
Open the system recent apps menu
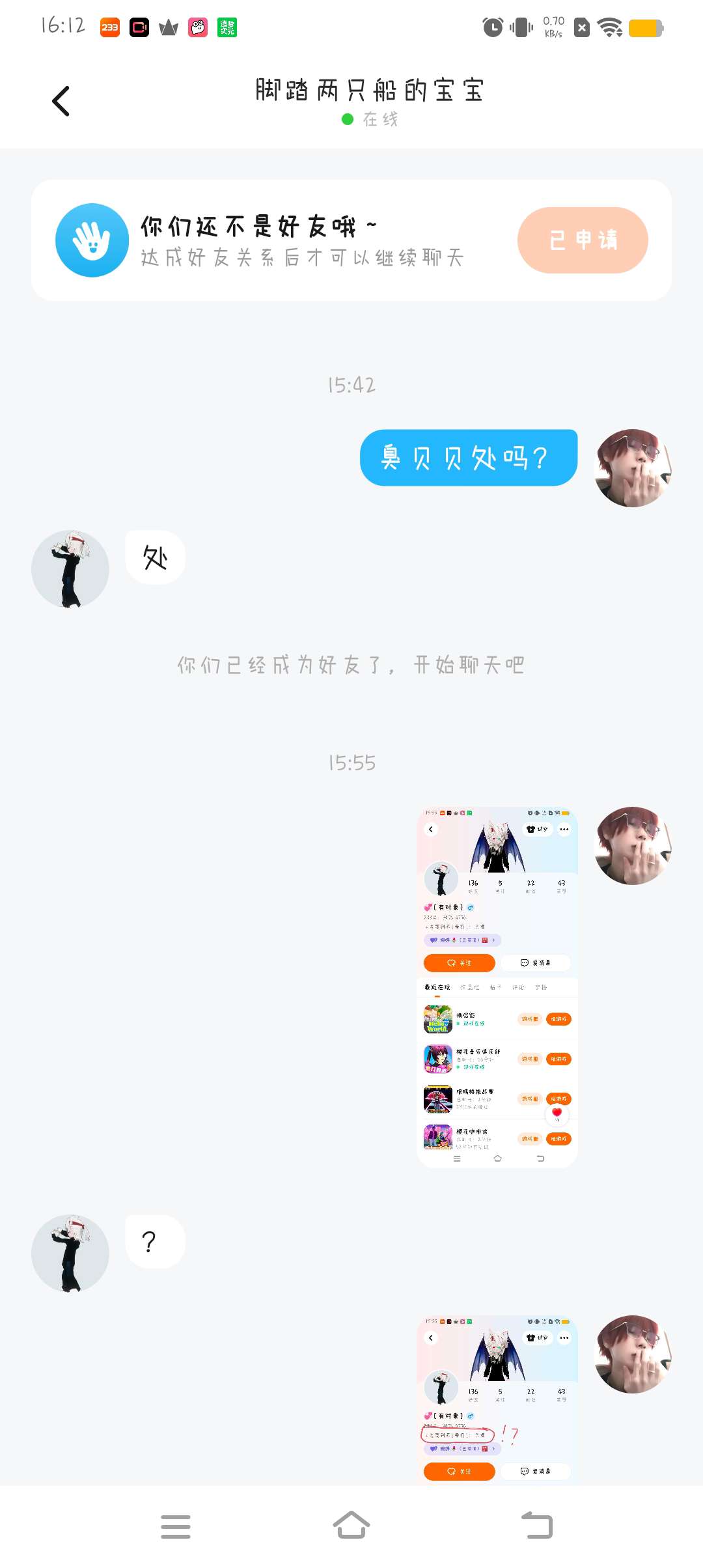coord(176,1526)
